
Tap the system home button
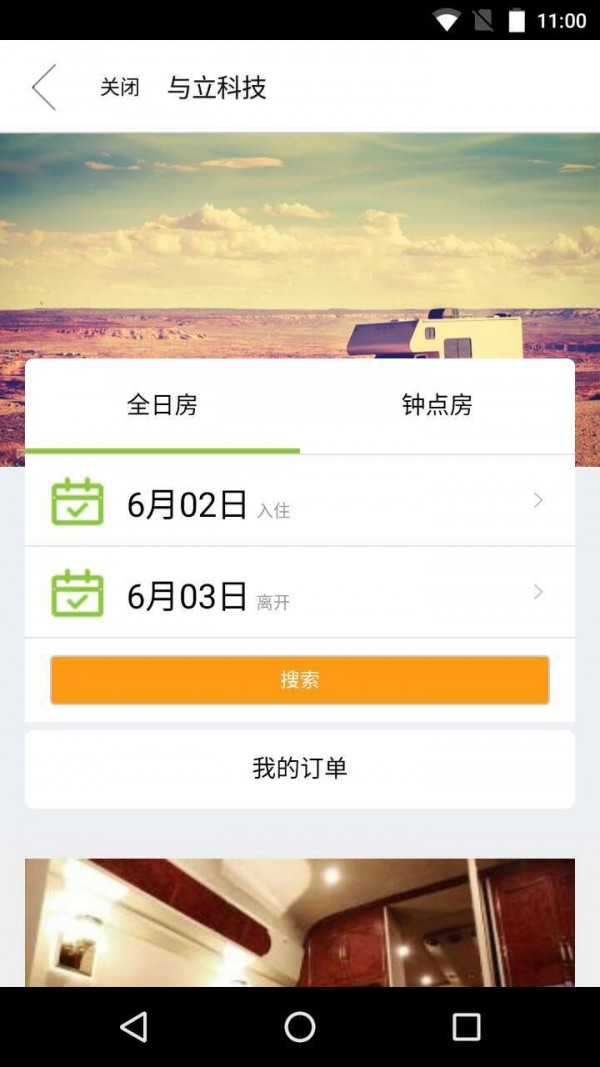click(x=300, y=1026)
